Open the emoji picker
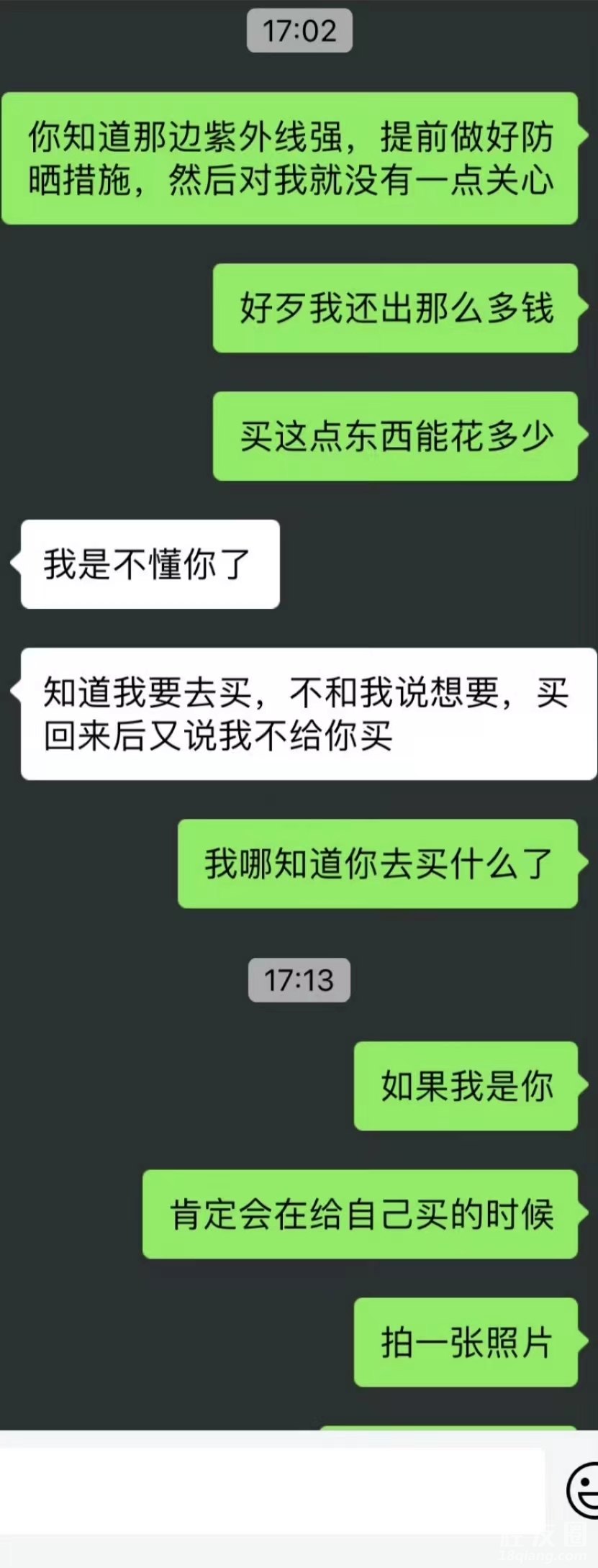 pos(583,1491)
